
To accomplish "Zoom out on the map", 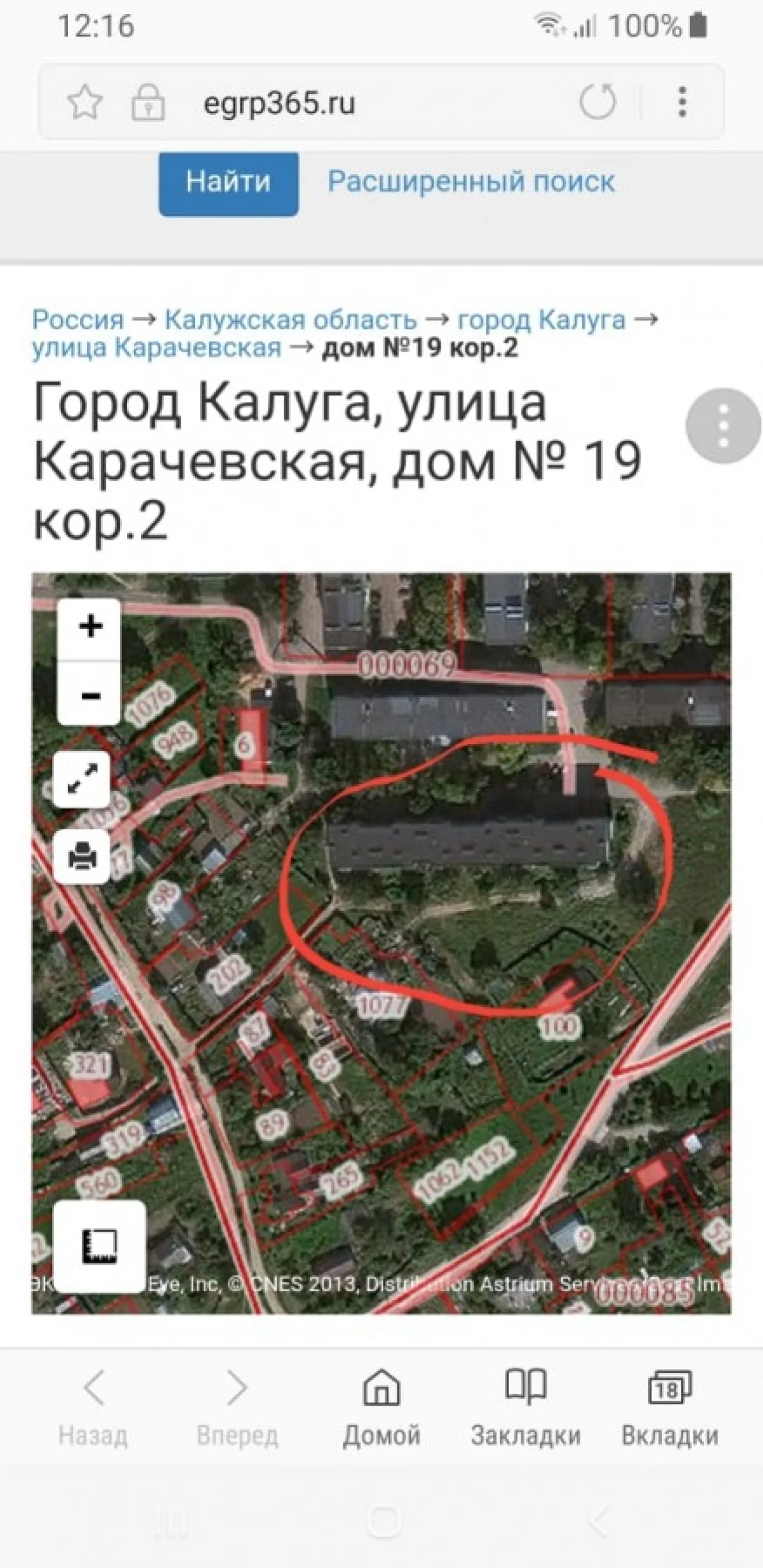I will pos(90,695).
